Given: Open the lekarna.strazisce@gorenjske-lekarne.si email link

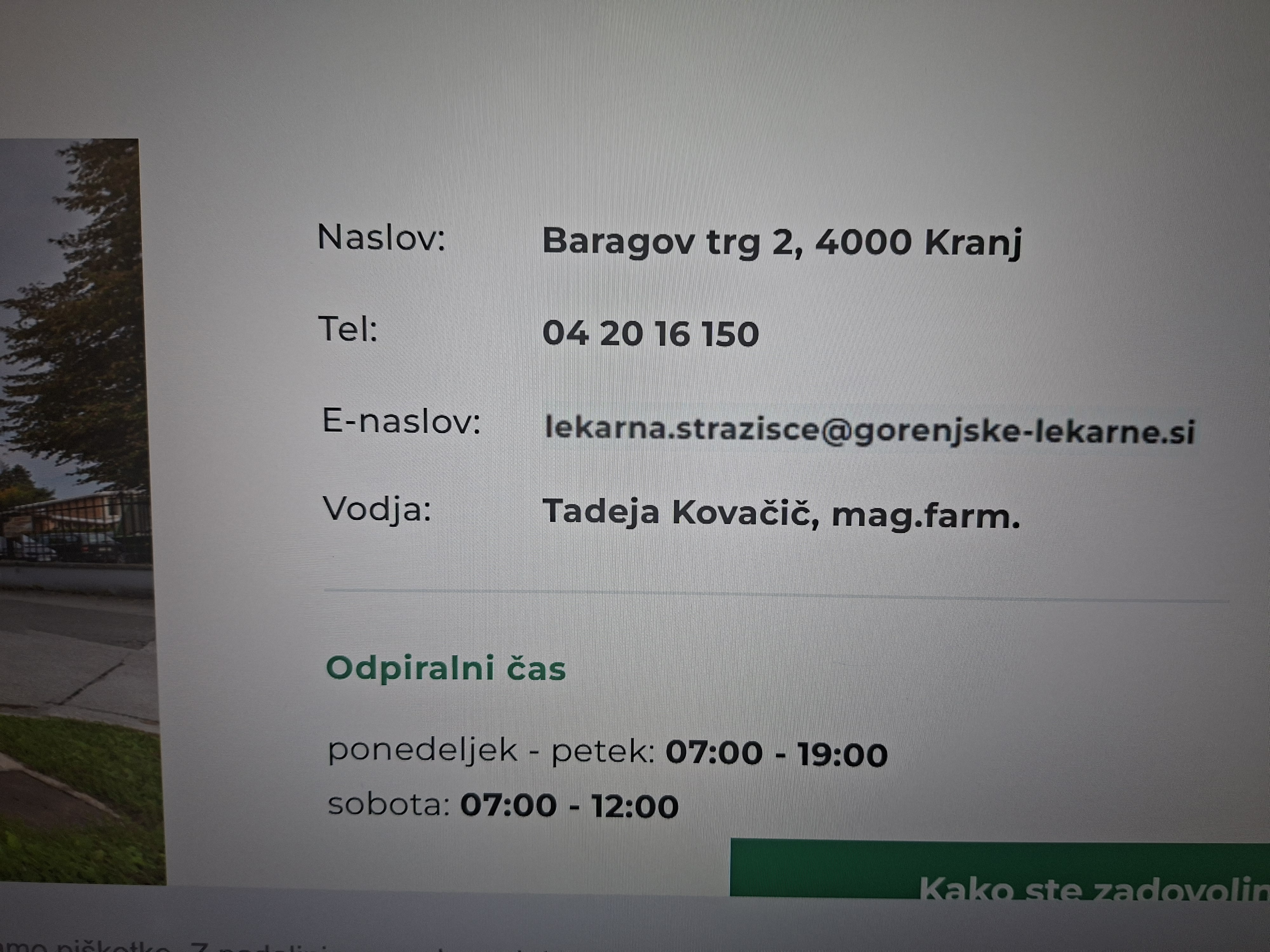Looking at the screenshot, I should [x=869, y=430].
